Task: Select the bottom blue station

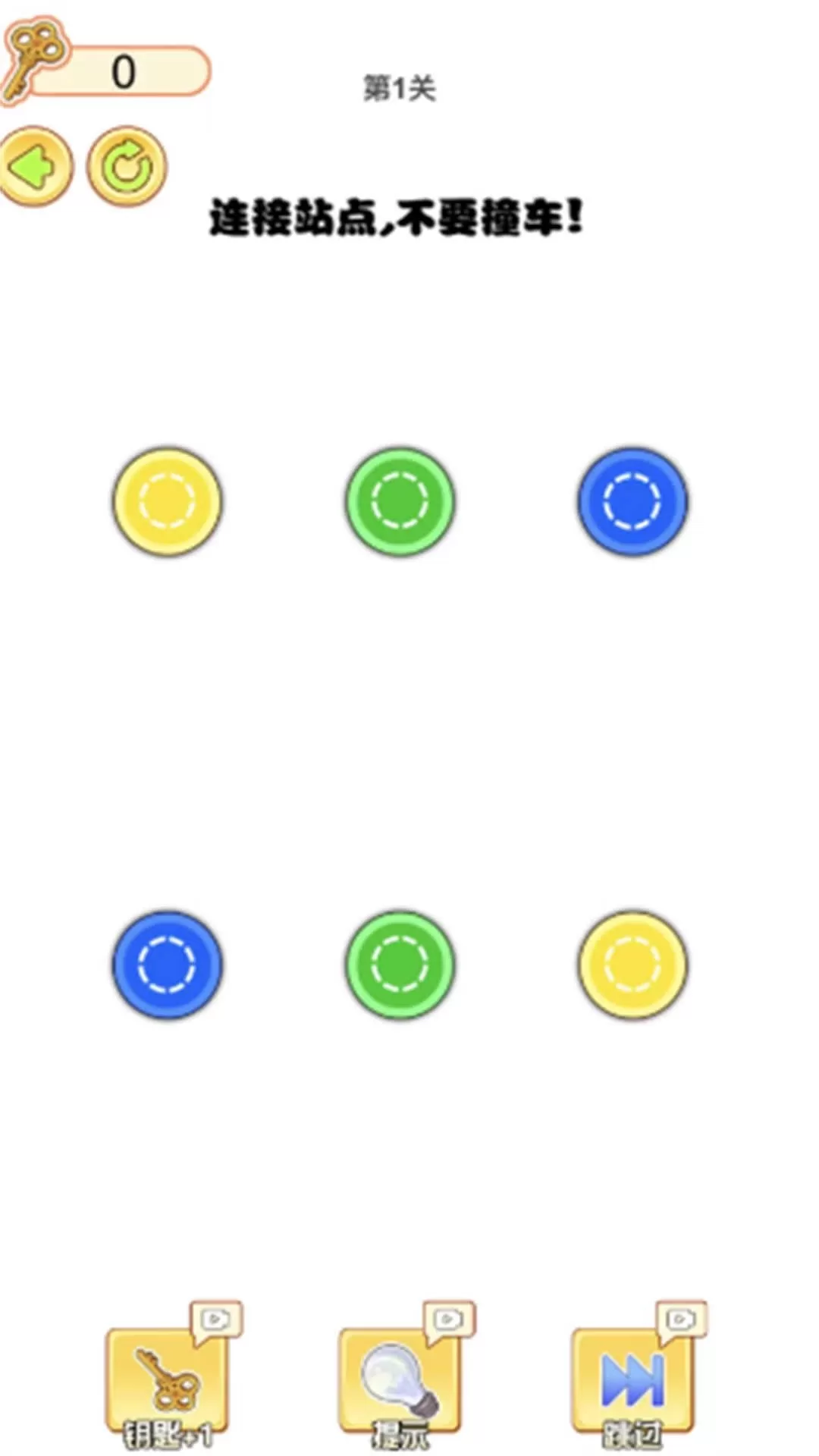Action: point(168,965)
